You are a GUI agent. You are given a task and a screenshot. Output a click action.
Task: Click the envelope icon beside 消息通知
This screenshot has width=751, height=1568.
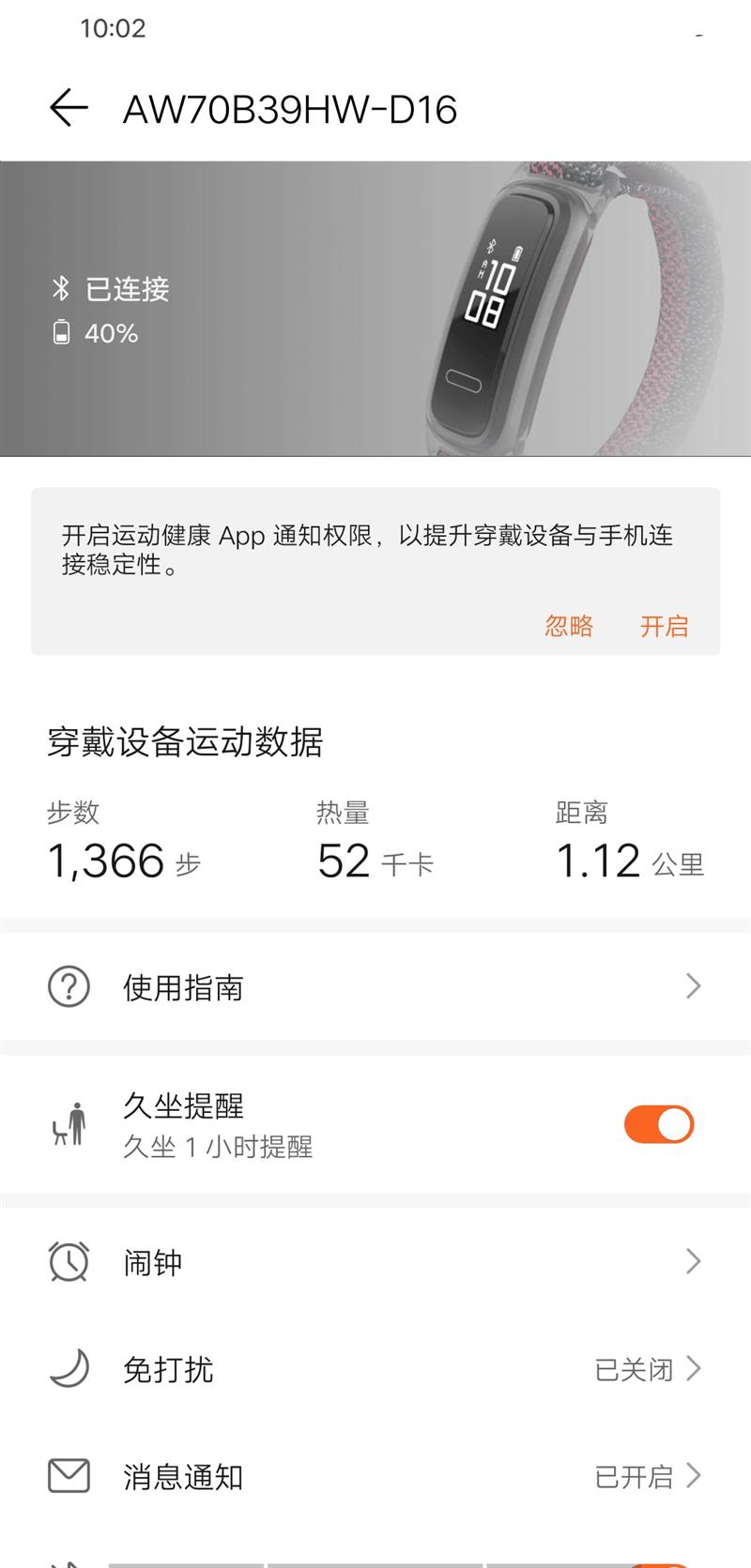68,1476
